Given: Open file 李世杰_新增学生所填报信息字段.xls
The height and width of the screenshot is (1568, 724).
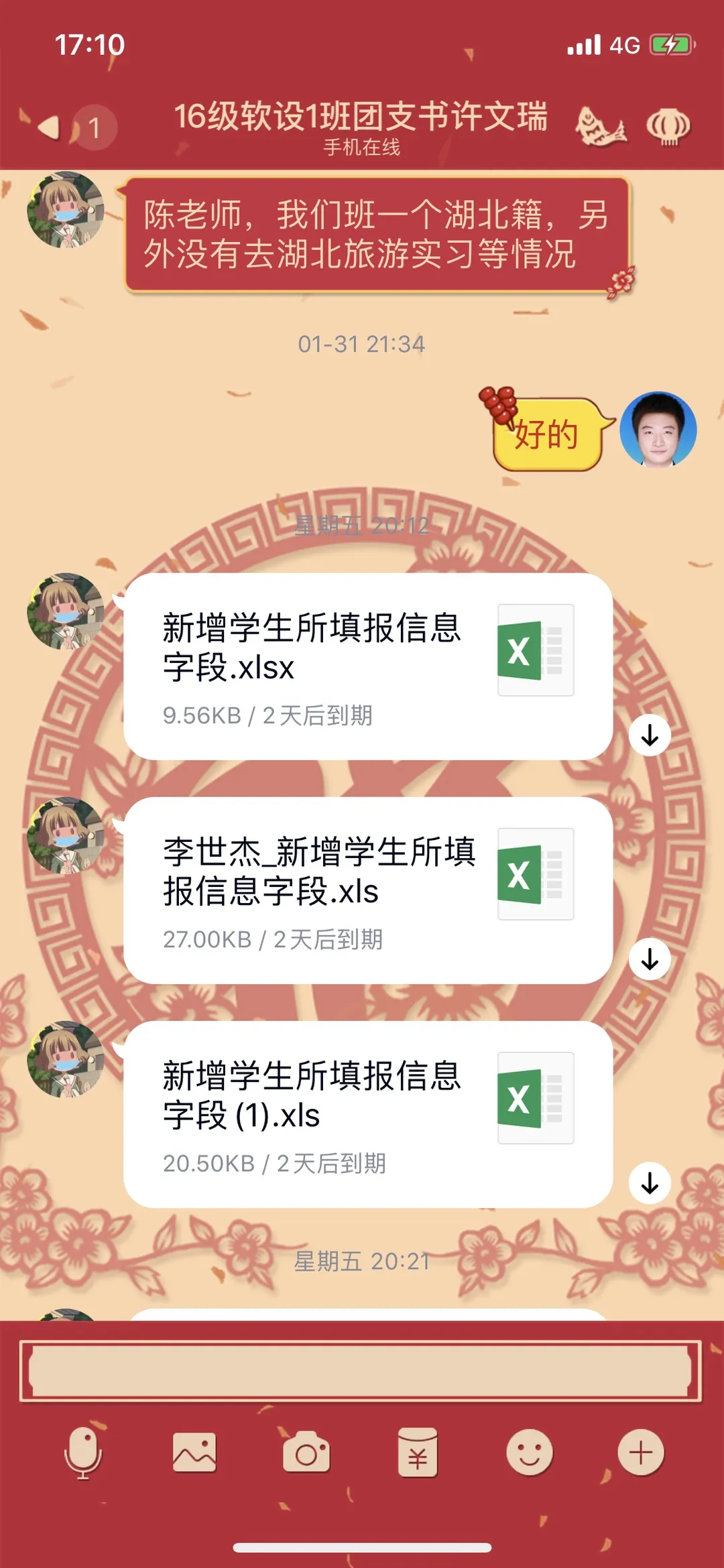Looking at the screenshot, I should tap(367, 890).
